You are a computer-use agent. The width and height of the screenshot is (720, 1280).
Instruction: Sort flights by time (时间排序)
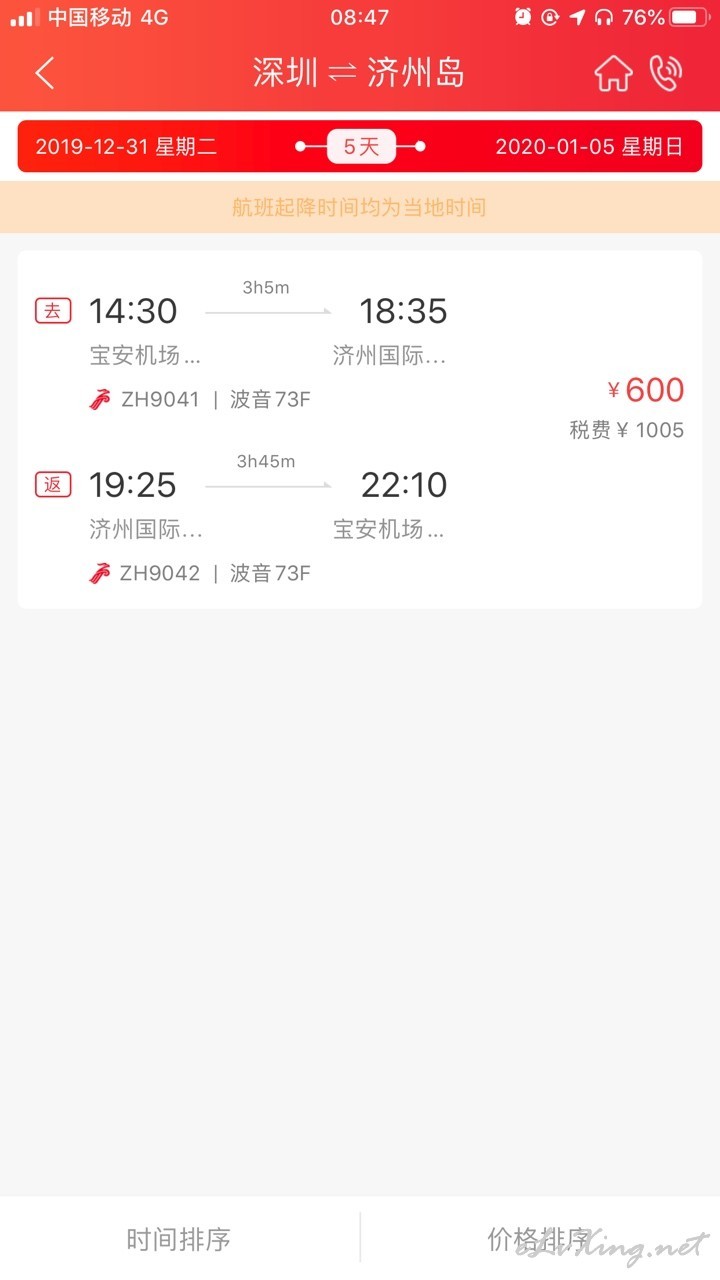click(179, 1240)
